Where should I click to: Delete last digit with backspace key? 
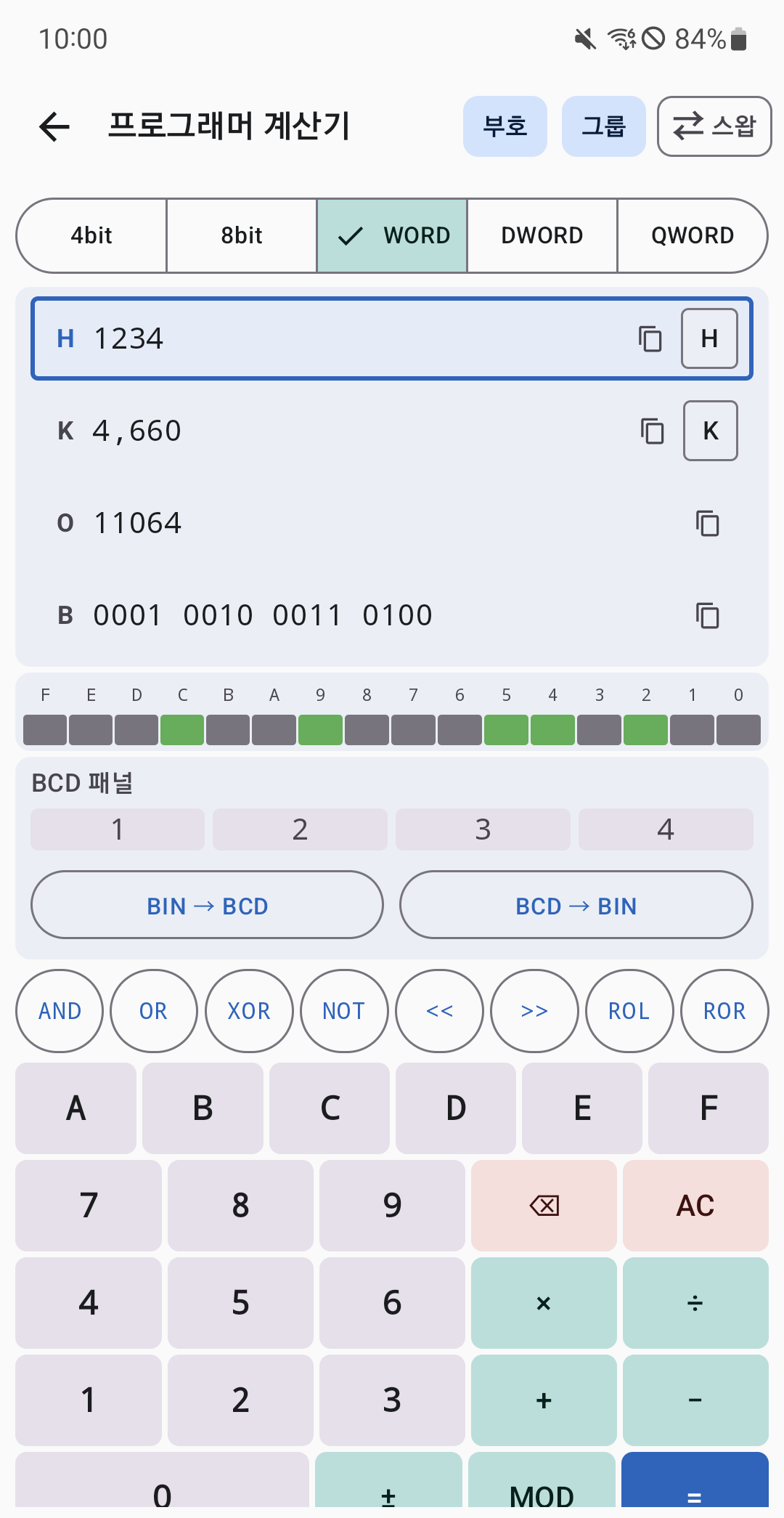coord(544,1206)
